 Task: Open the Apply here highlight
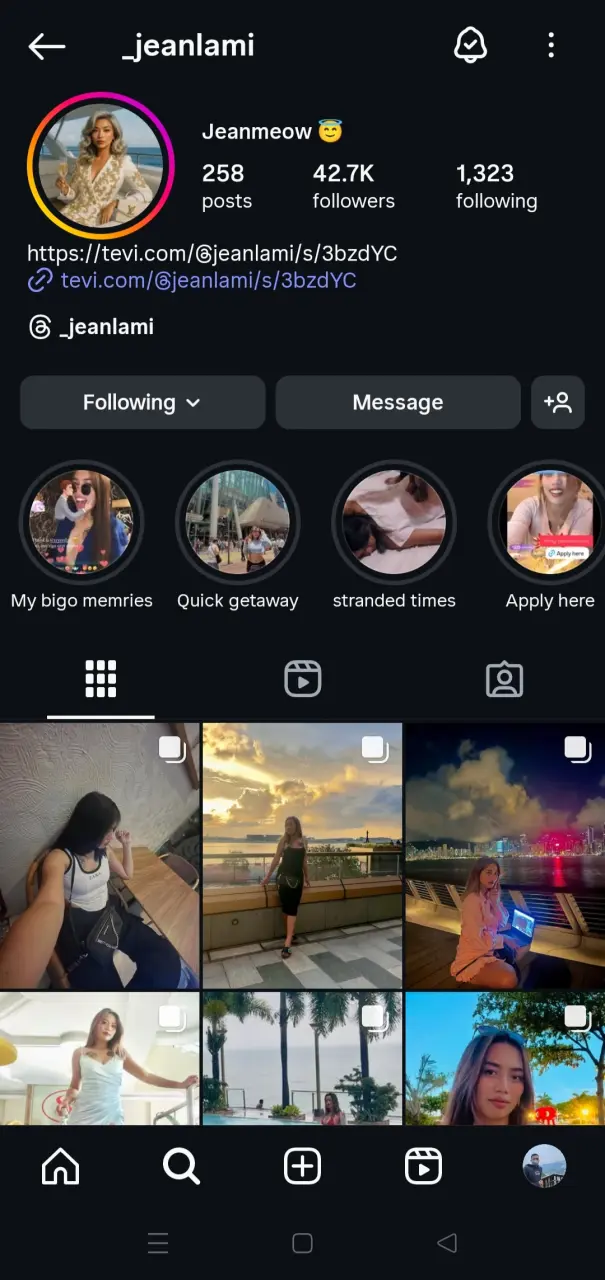click(x=549, y=522)
